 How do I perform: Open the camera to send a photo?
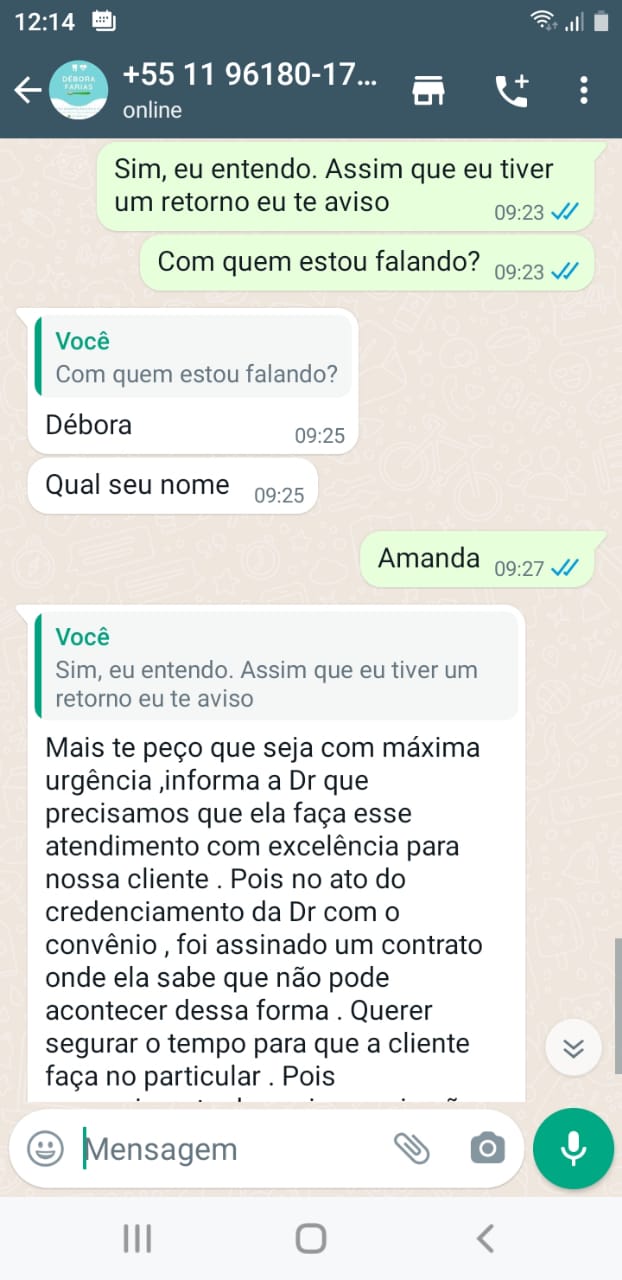pyautogui.click(x=487, y=1148)
